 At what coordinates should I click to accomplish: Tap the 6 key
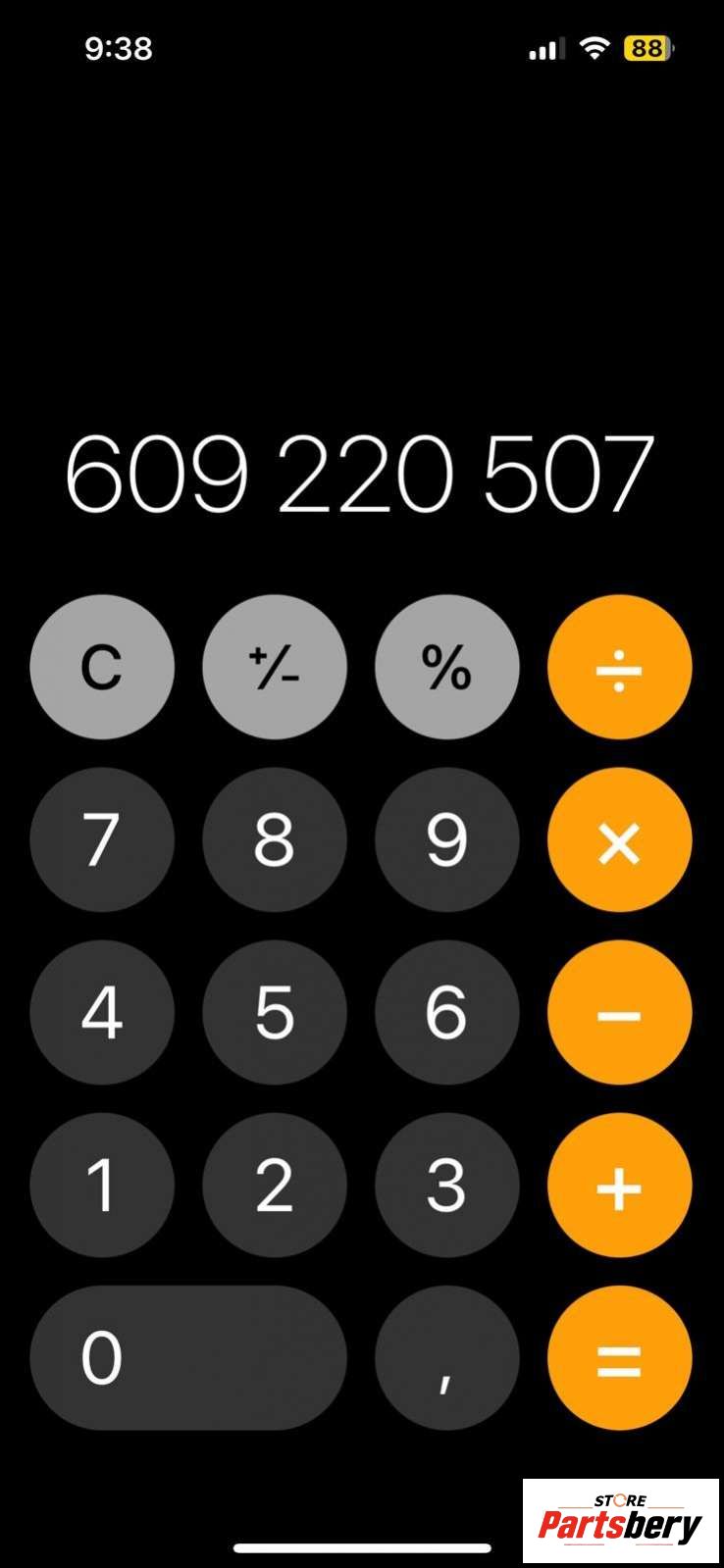pos(447,1013)
